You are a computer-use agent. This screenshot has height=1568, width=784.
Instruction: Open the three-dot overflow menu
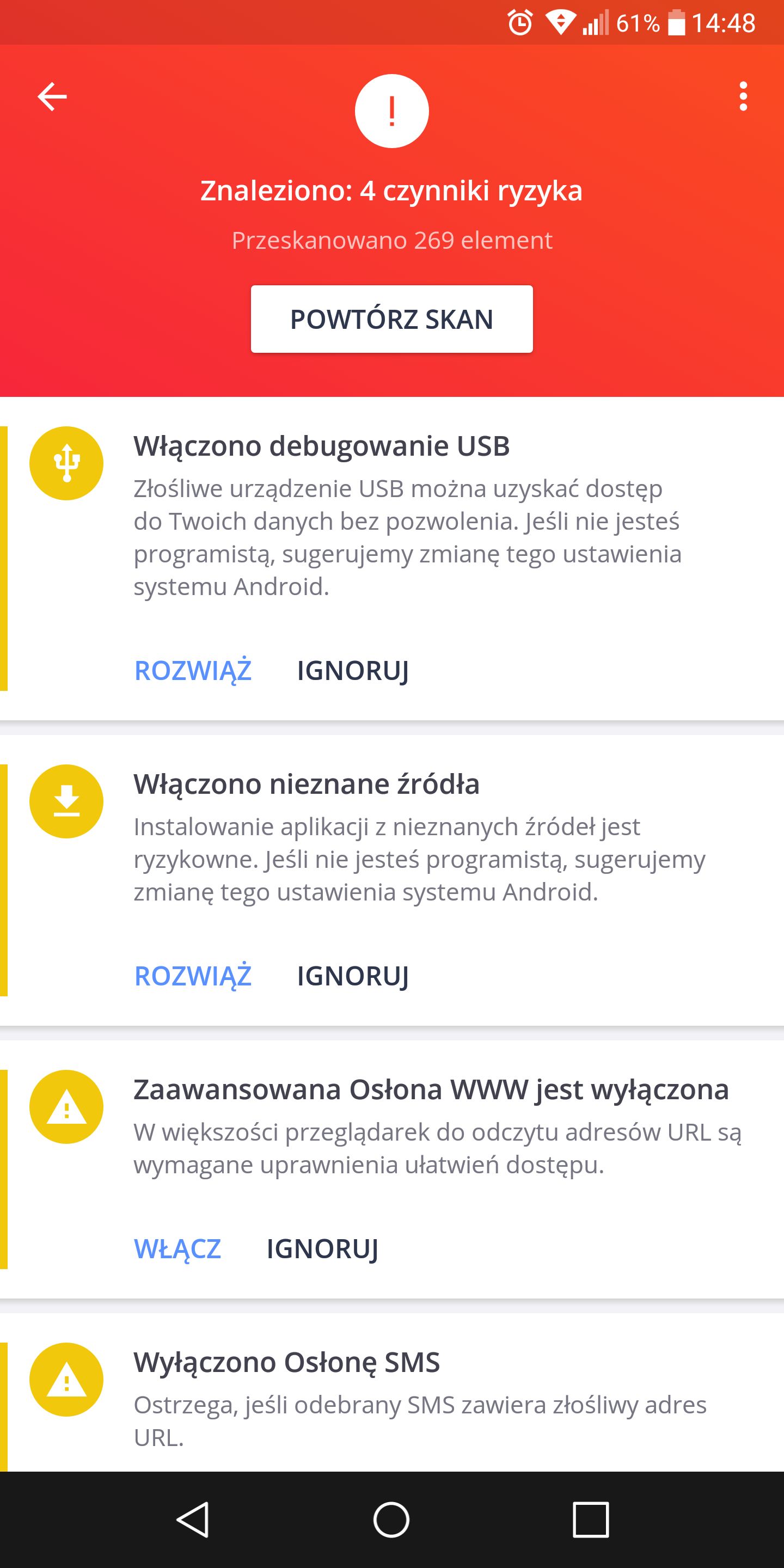pyautogui.click(x=743, y=96)
